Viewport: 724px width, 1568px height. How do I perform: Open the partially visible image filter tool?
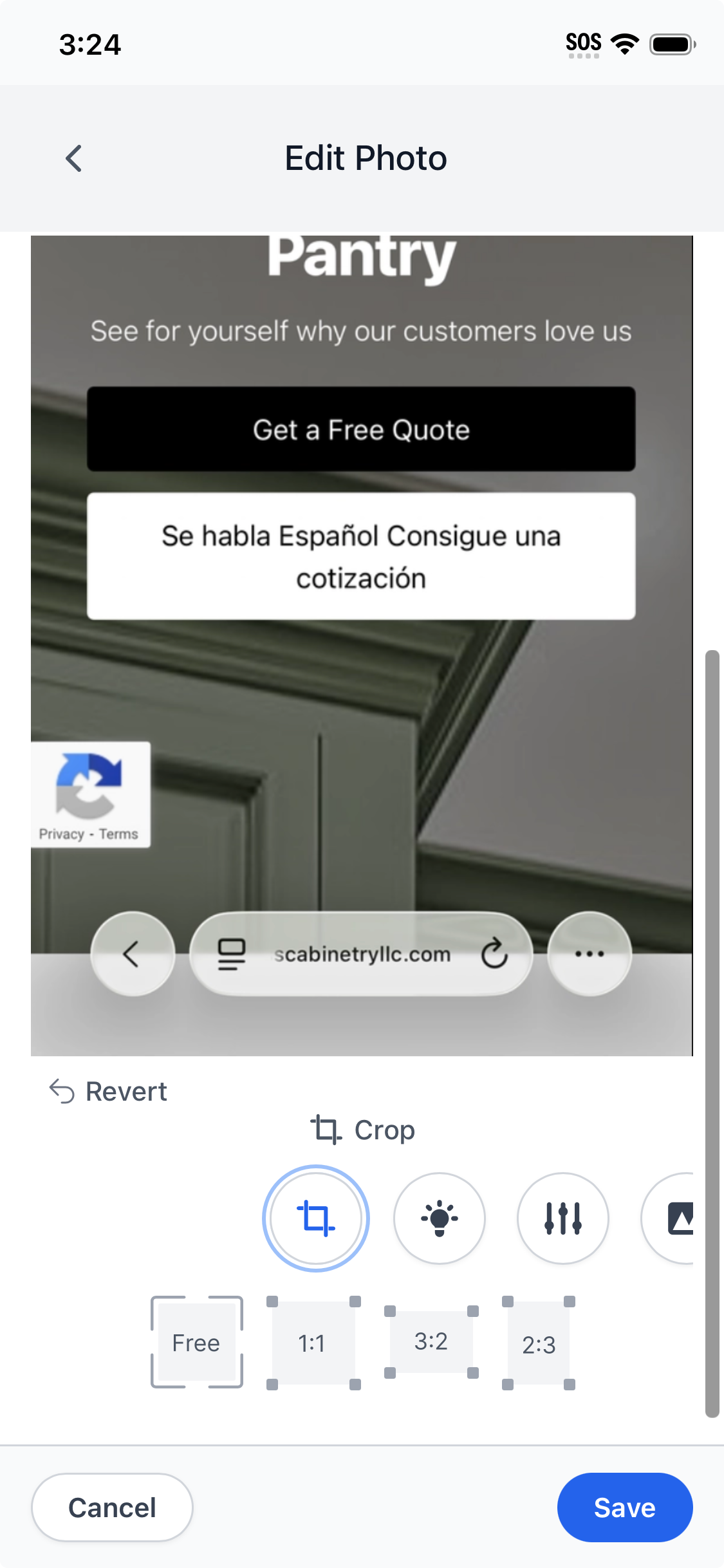[x=673, y=1218]
